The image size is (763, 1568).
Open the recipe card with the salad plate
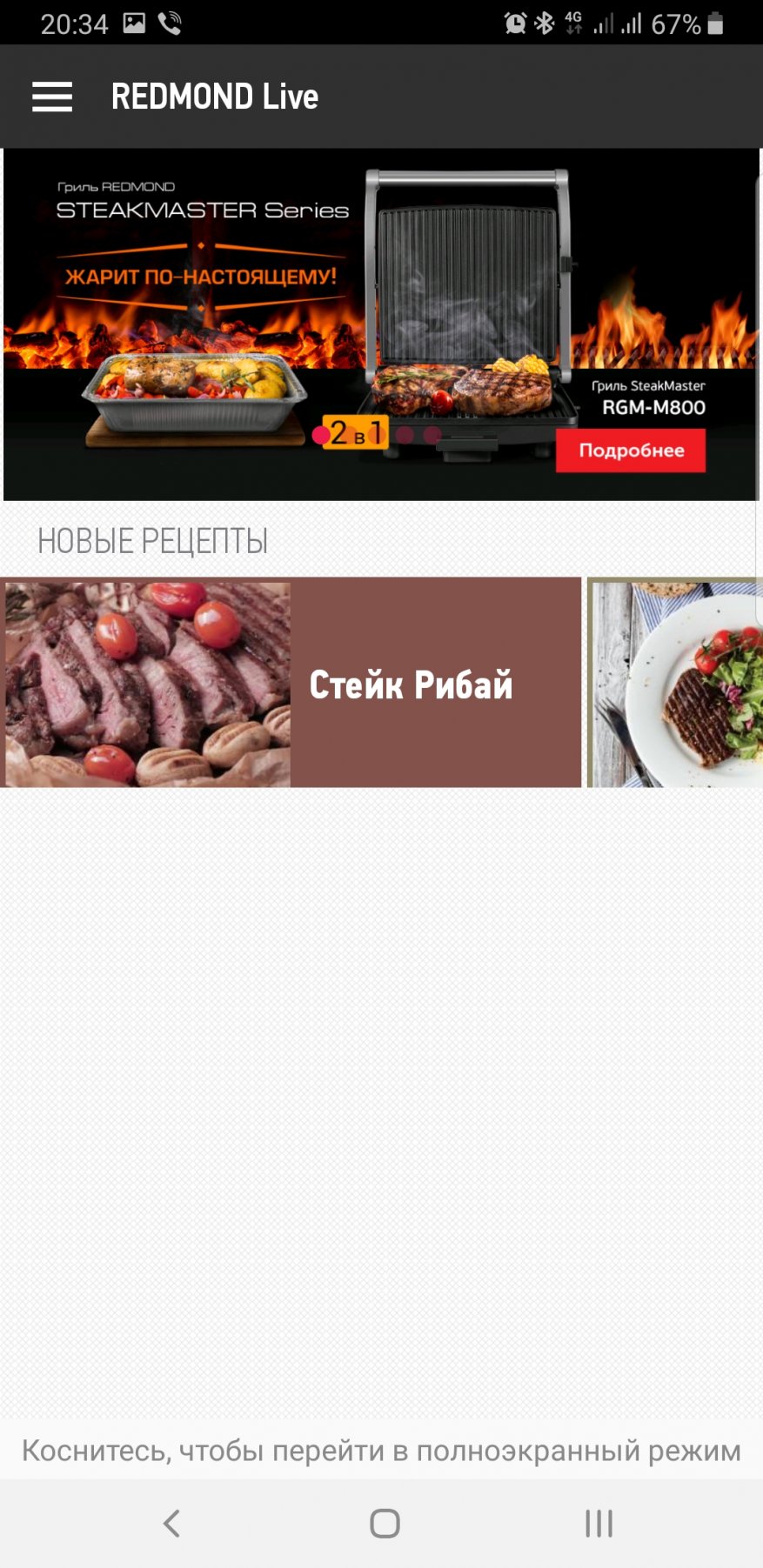[x=676, y=683]
